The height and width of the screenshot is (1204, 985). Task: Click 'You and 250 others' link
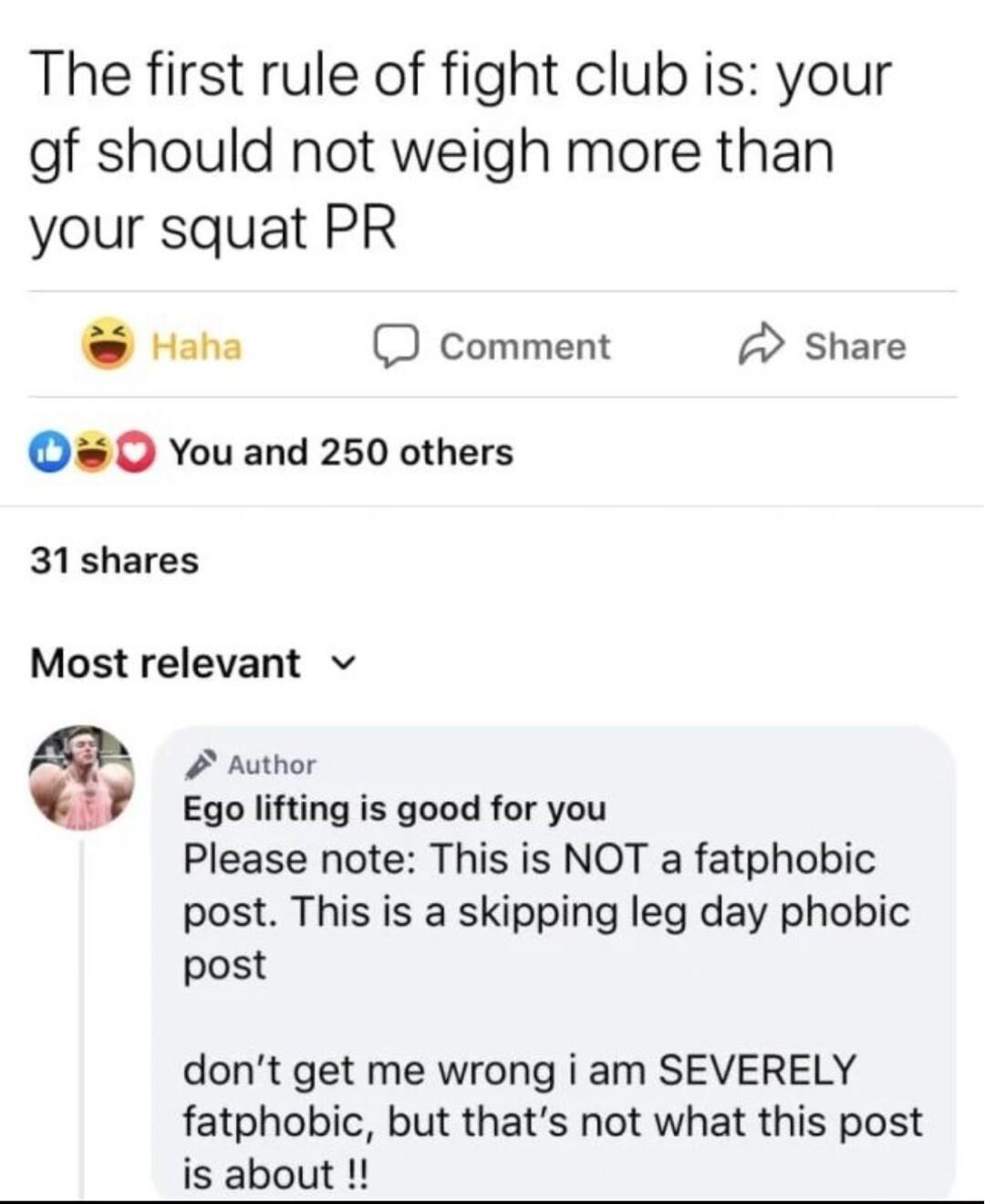[342, 451]
